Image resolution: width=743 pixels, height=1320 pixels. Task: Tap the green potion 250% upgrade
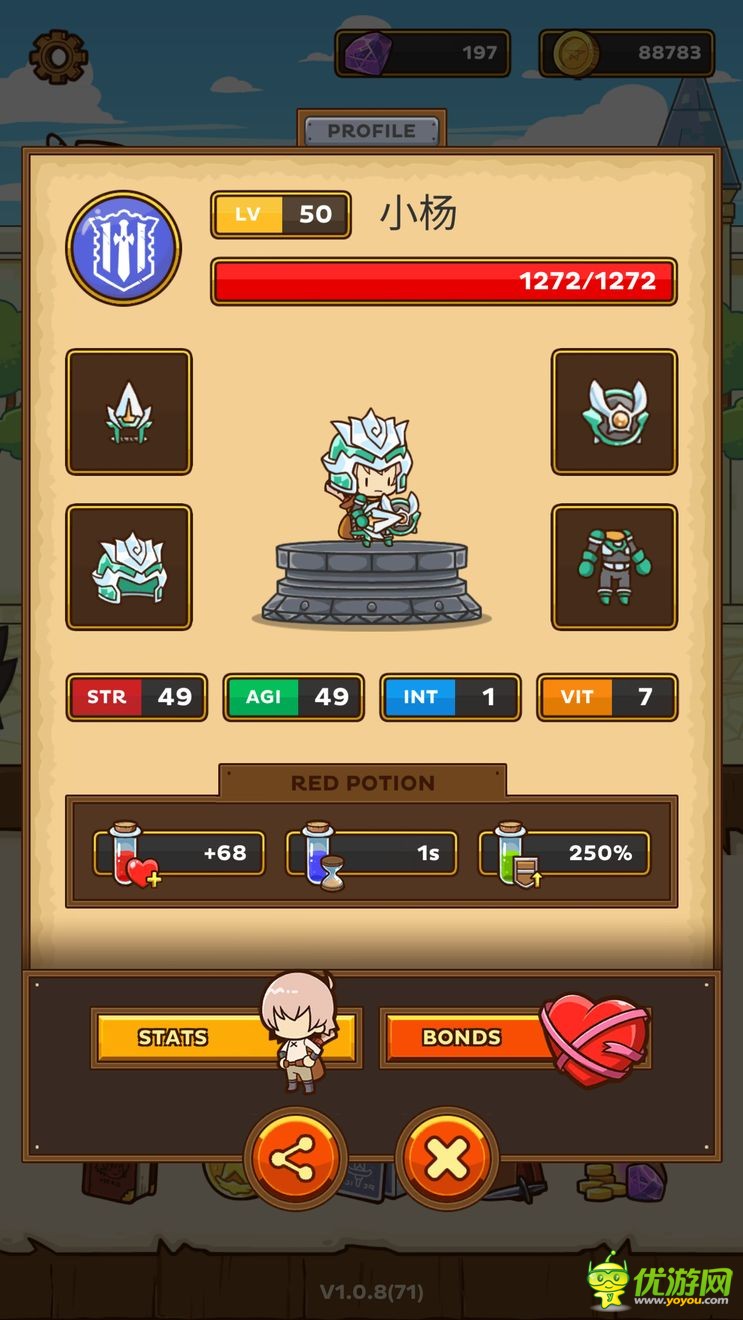[564, 854]
